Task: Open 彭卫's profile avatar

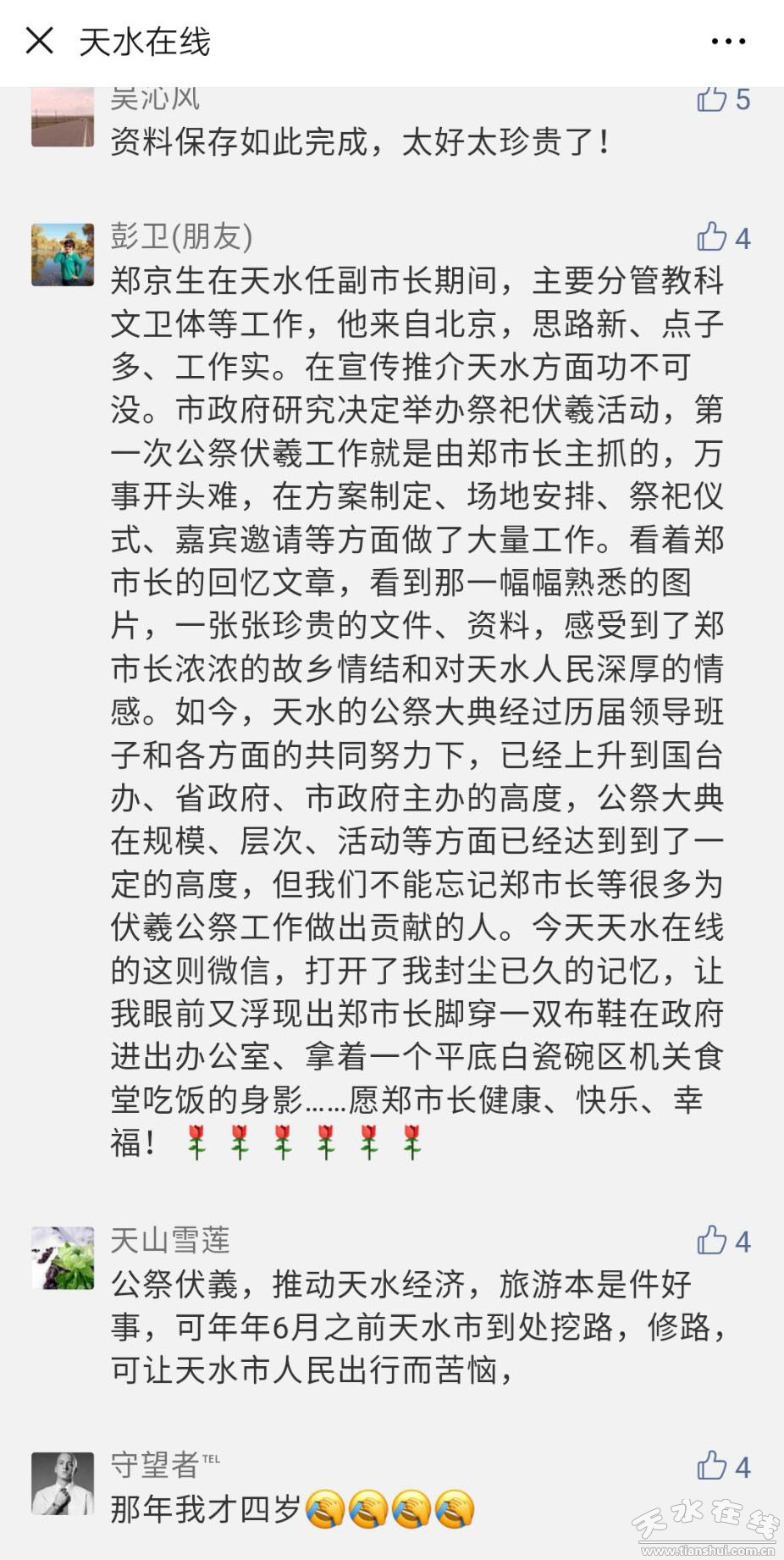Action: tap(63, 255)
